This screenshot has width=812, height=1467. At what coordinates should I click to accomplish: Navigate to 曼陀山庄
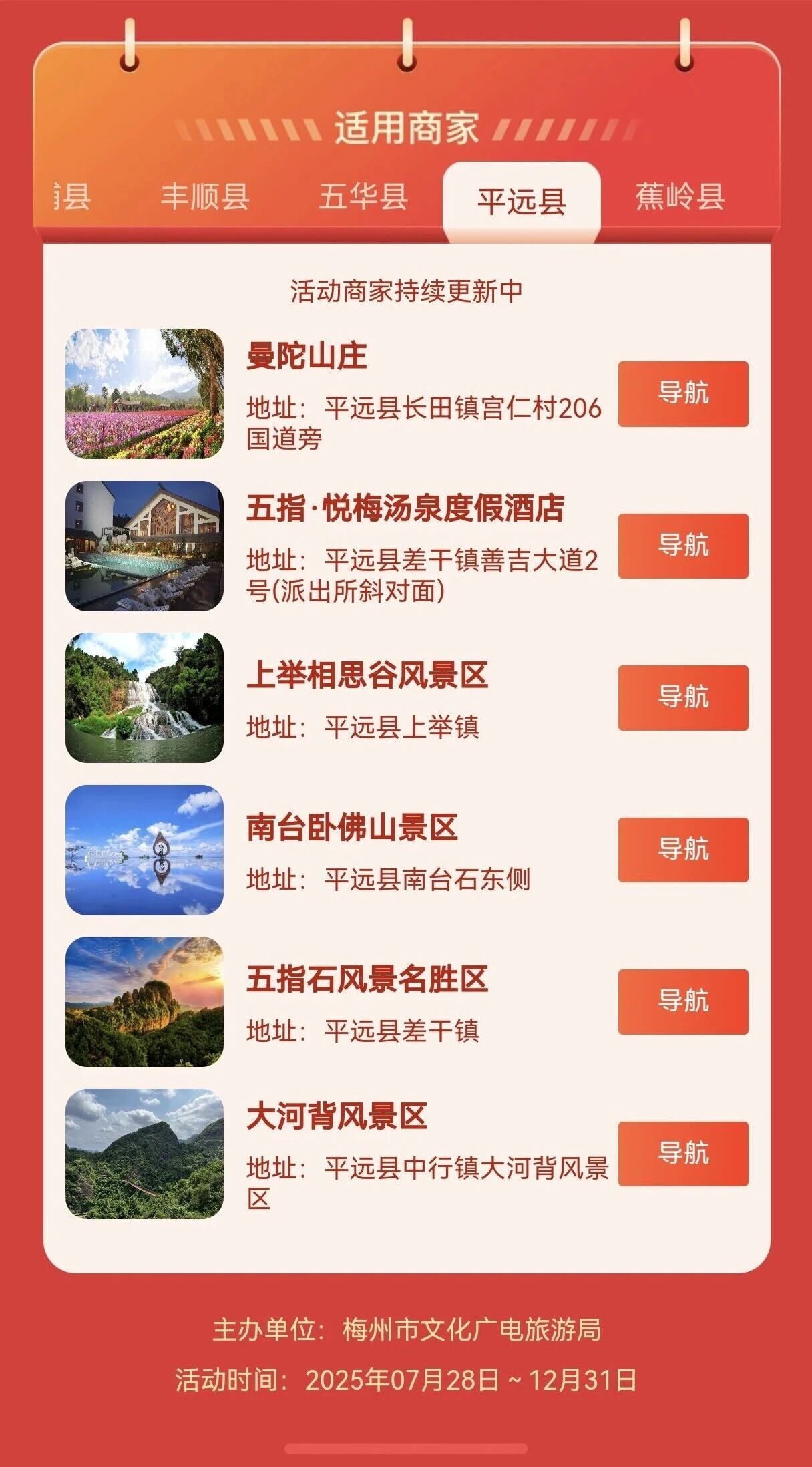[x=682, y=393]
